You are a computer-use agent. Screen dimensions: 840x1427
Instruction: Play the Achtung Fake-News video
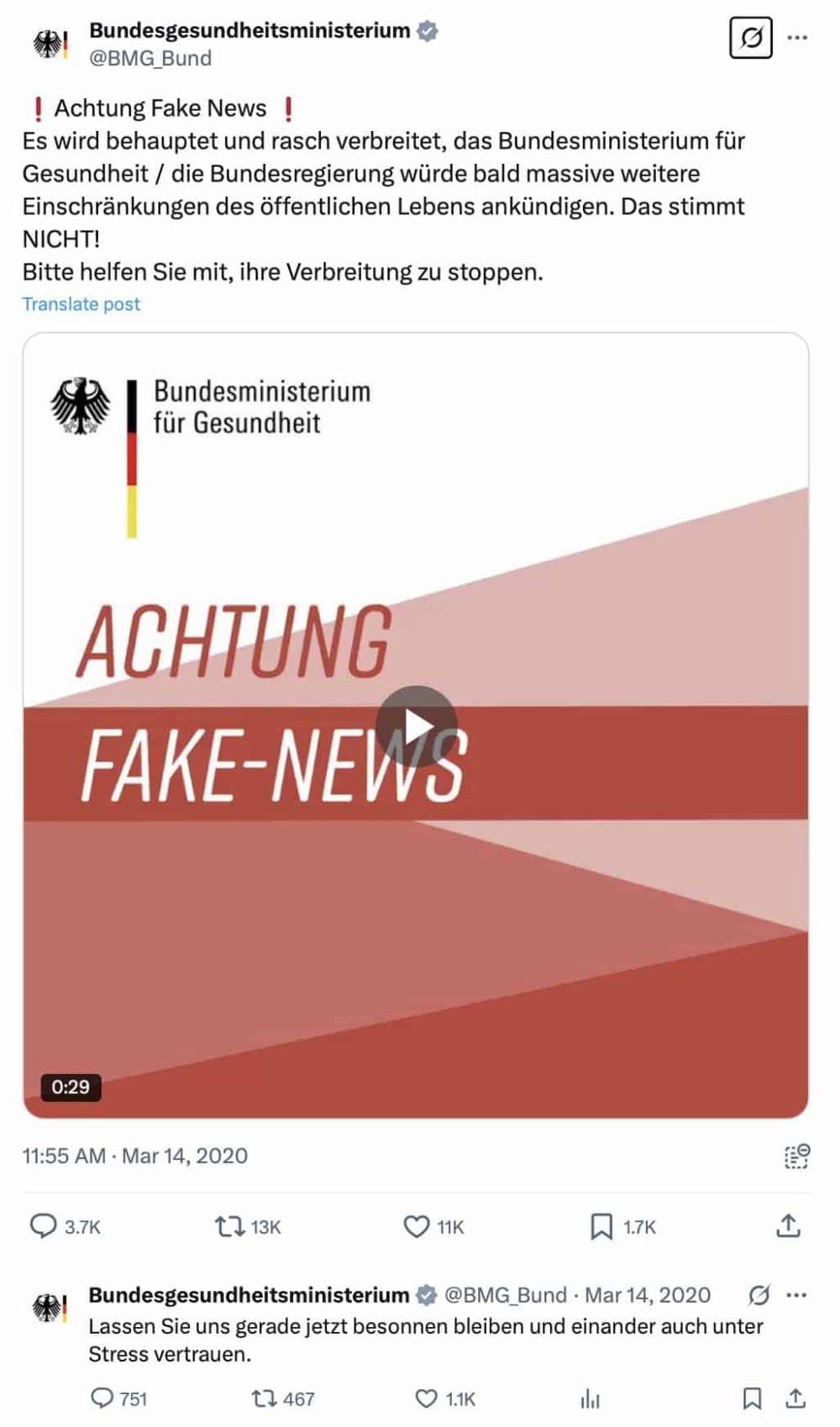point(416,726)
